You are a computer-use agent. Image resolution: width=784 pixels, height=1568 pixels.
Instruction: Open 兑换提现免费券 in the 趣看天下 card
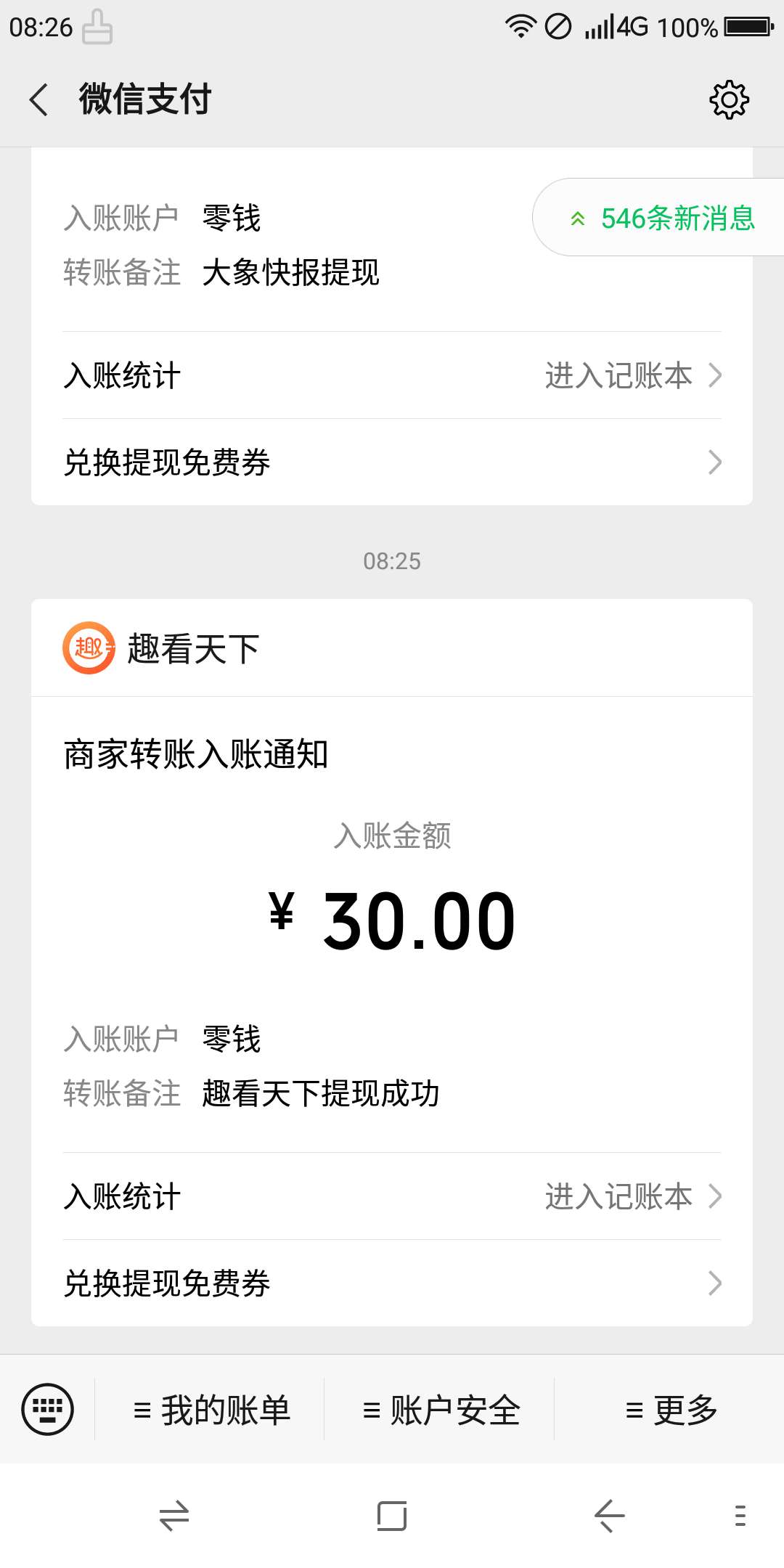pos(392,1283)
